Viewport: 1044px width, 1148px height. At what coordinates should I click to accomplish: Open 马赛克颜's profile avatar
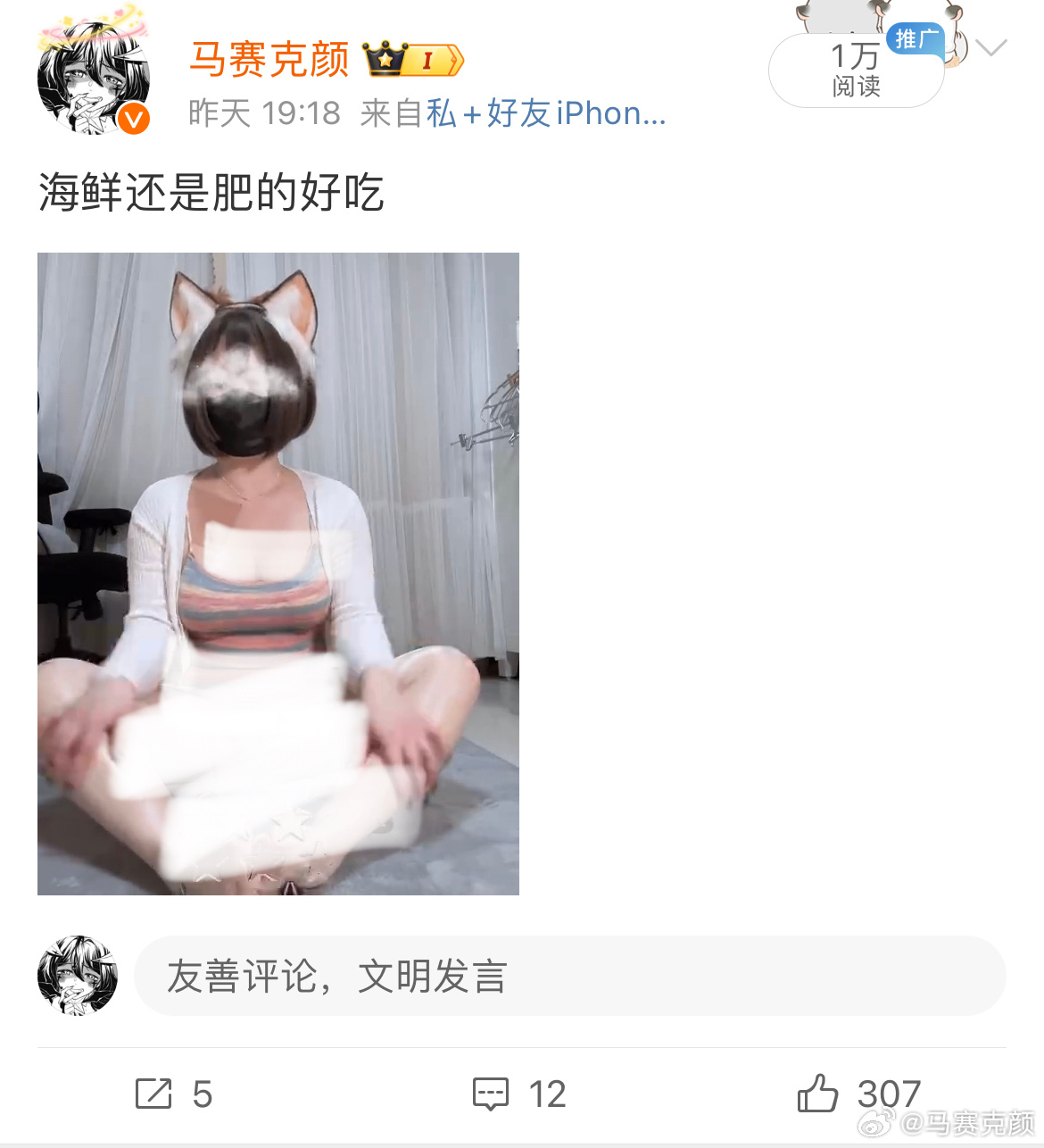click(93, 79)
